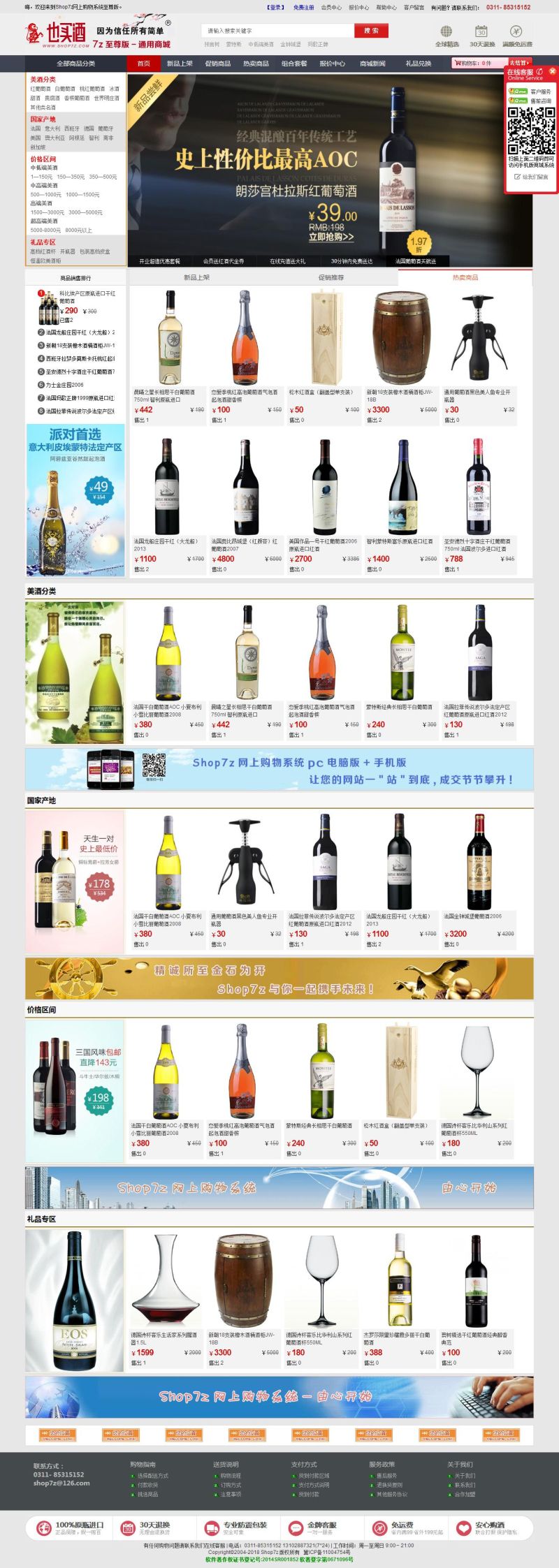Switch to the 促销推荐 product tab
The image size is (559, 1568).
[331, 277]
